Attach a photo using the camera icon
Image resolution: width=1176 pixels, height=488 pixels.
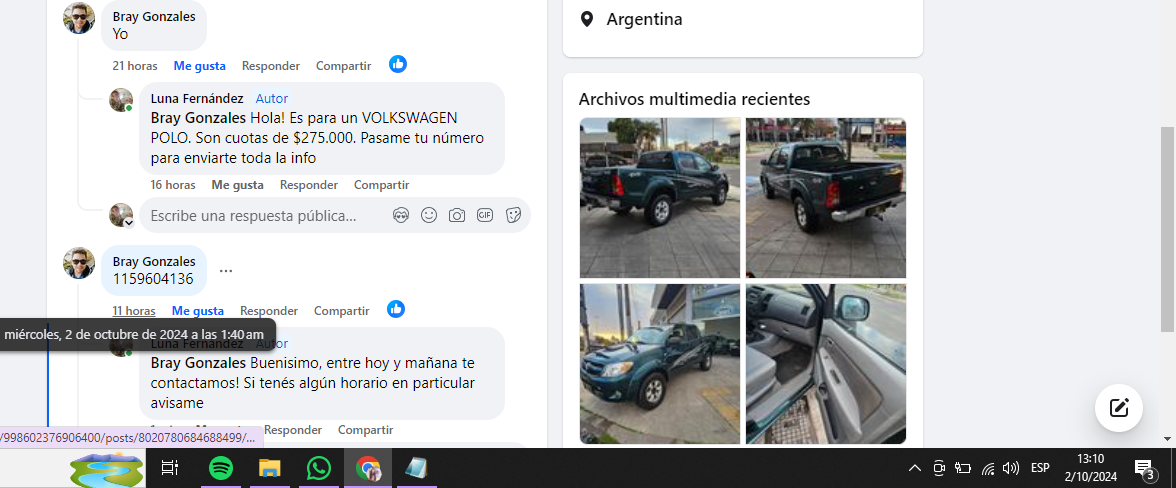point(457,215)
